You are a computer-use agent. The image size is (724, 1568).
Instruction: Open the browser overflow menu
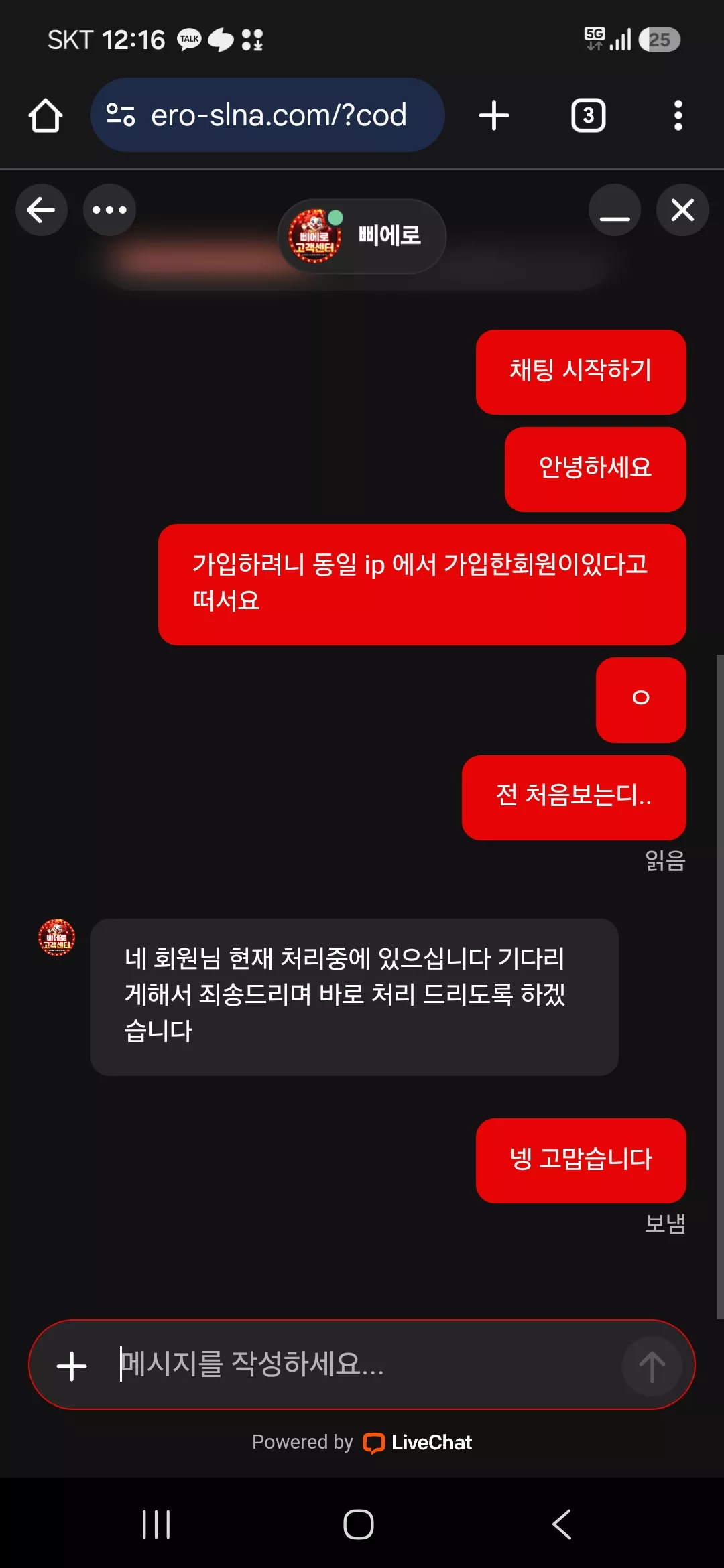[678, 115]
